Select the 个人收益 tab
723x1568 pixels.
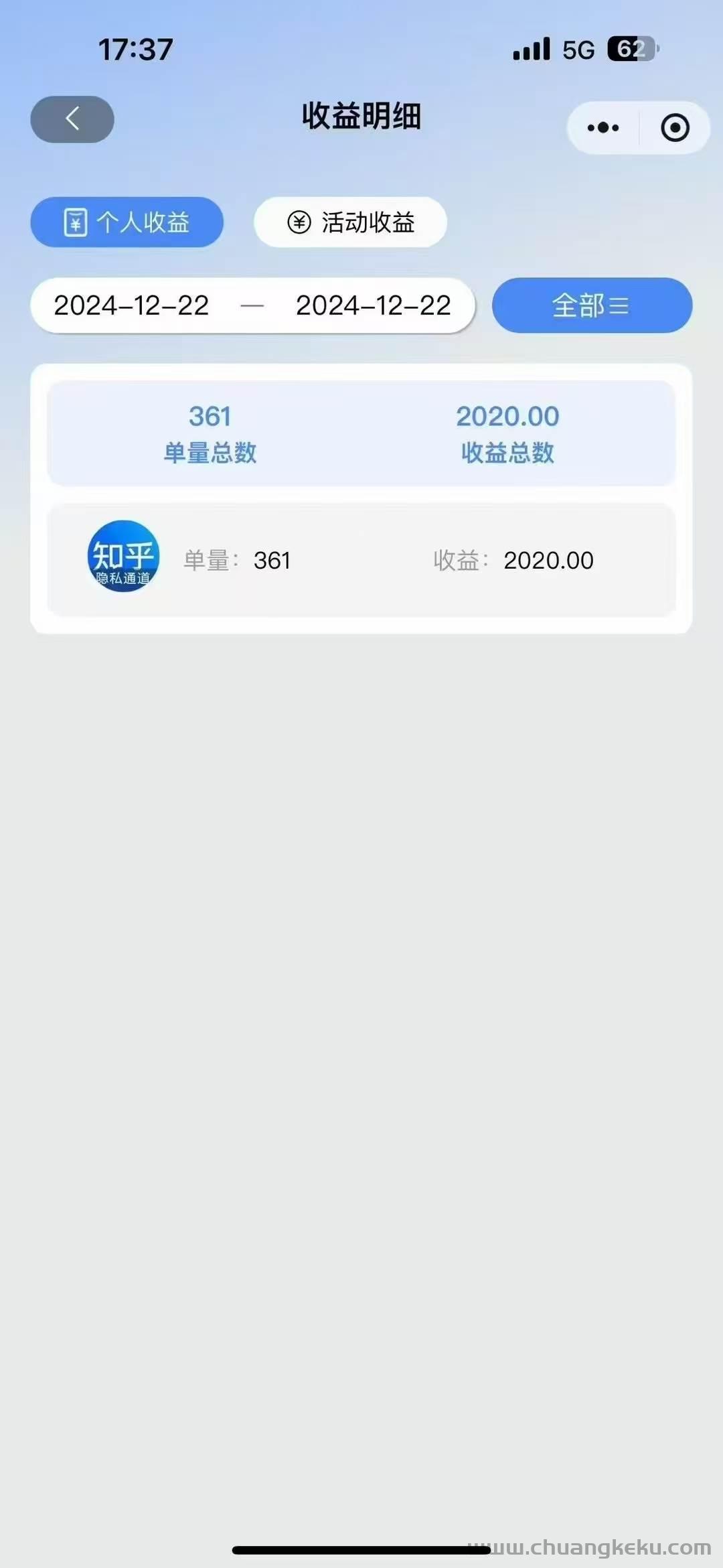point(127,222)
